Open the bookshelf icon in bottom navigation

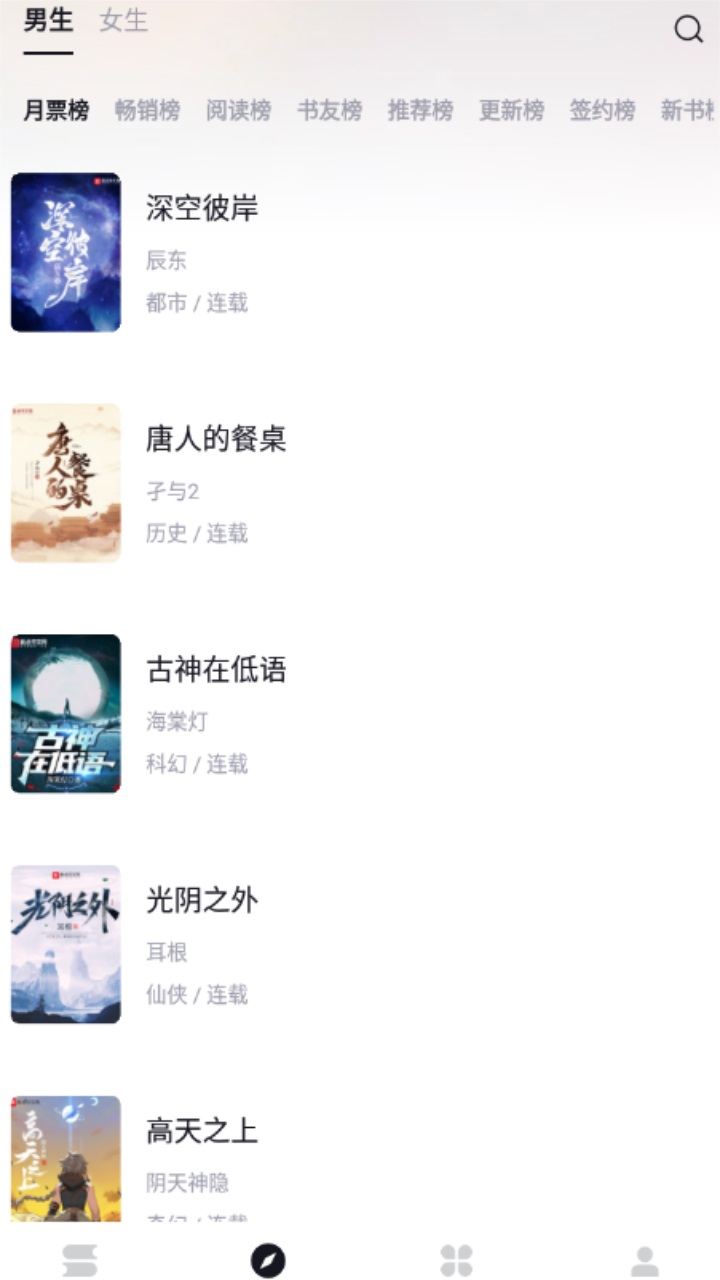[78, 1262]
